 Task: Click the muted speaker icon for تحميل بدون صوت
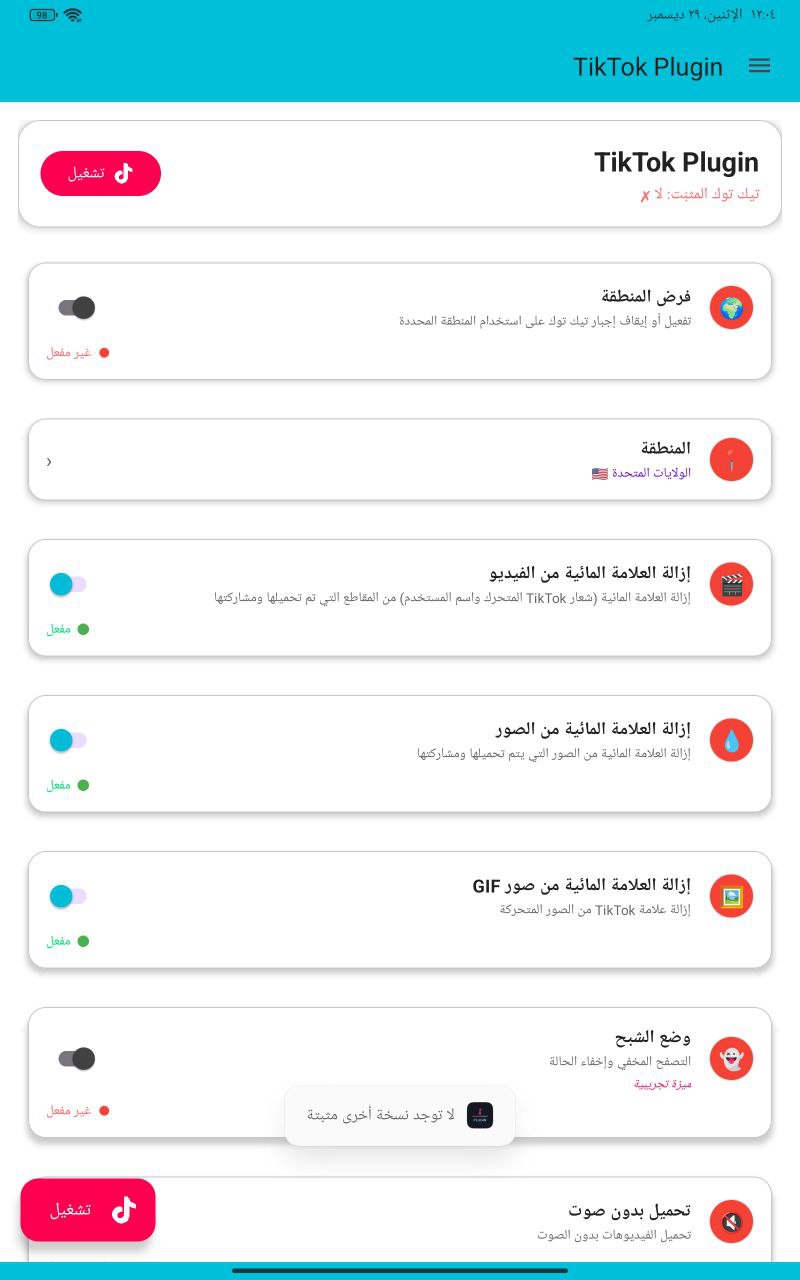point(731,1221)
